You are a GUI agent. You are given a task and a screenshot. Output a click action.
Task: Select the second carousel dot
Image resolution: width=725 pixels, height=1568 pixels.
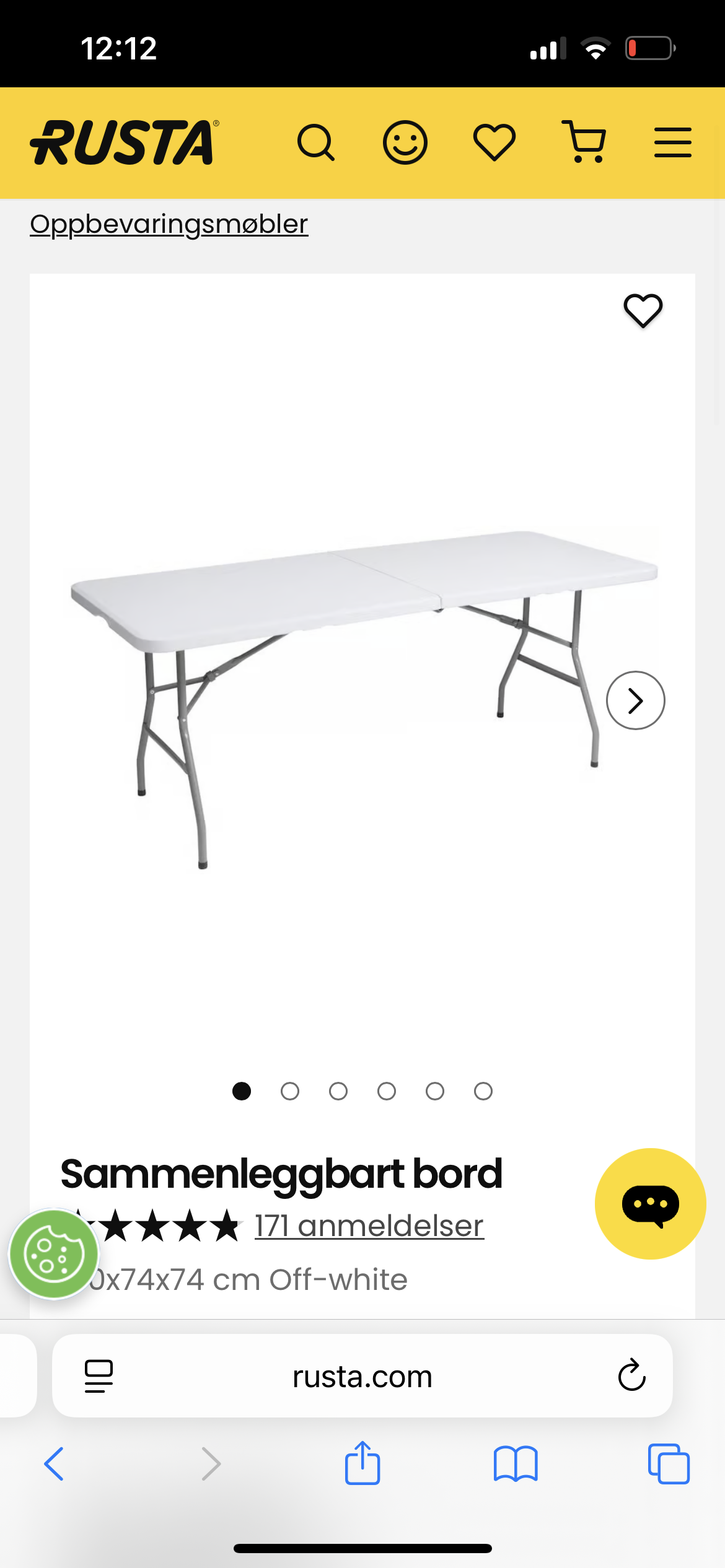[x=290, y=1092]
